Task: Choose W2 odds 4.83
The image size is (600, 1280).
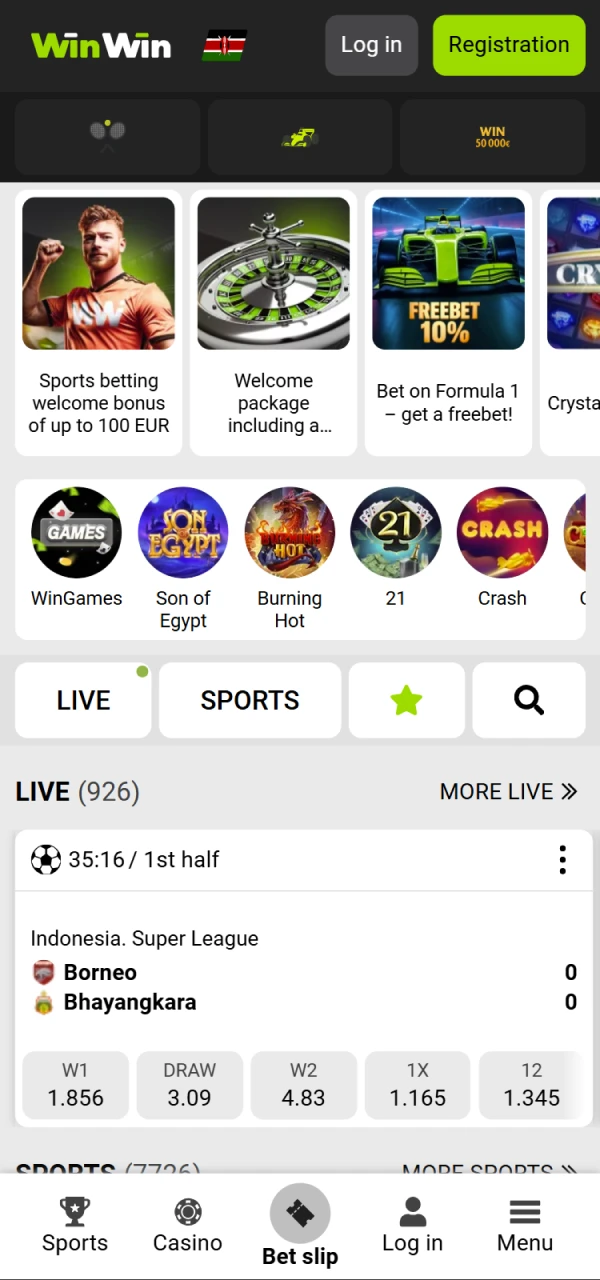Action: 303,1085
